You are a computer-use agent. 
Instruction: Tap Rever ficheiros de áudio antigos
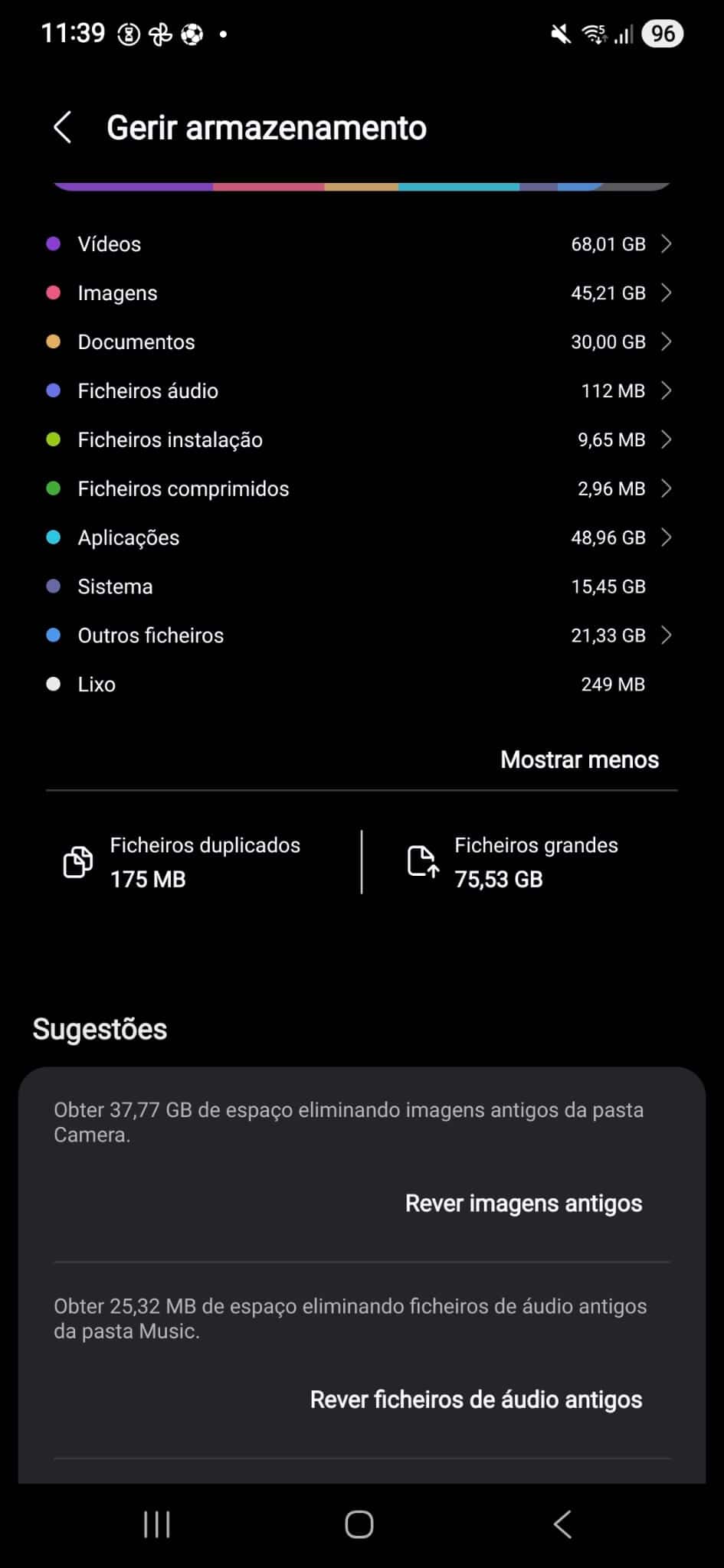point(476,1400)
